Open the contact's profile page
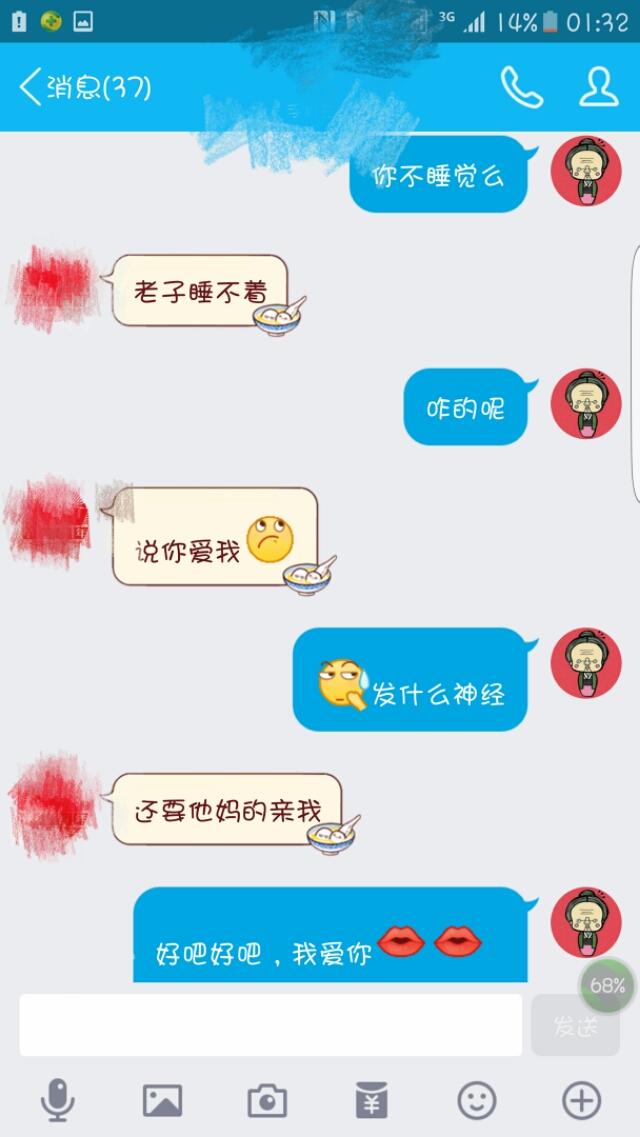640x1137 pixels. (598, 87)
